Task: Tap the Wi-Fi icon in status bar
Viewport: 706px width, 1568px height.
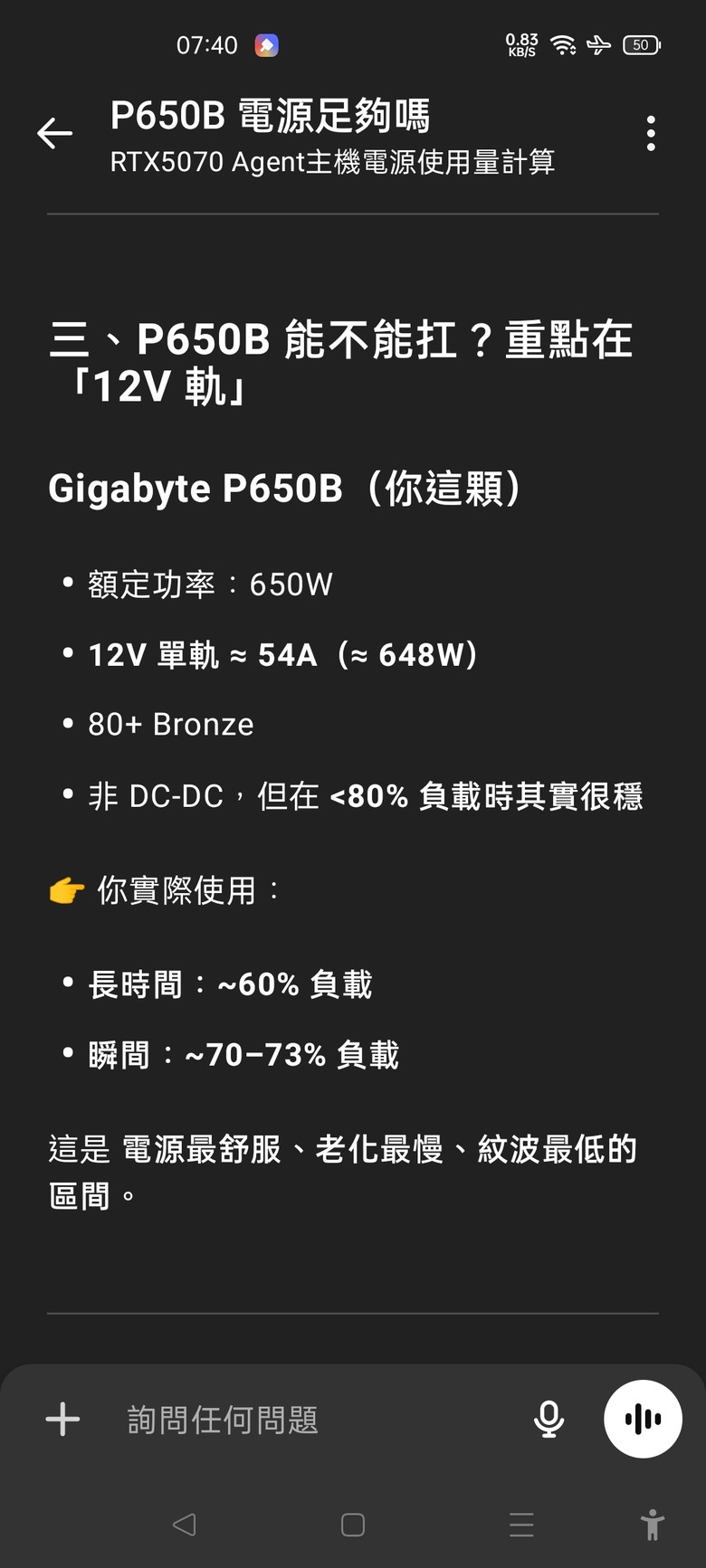Action: [x=563, y=43]
